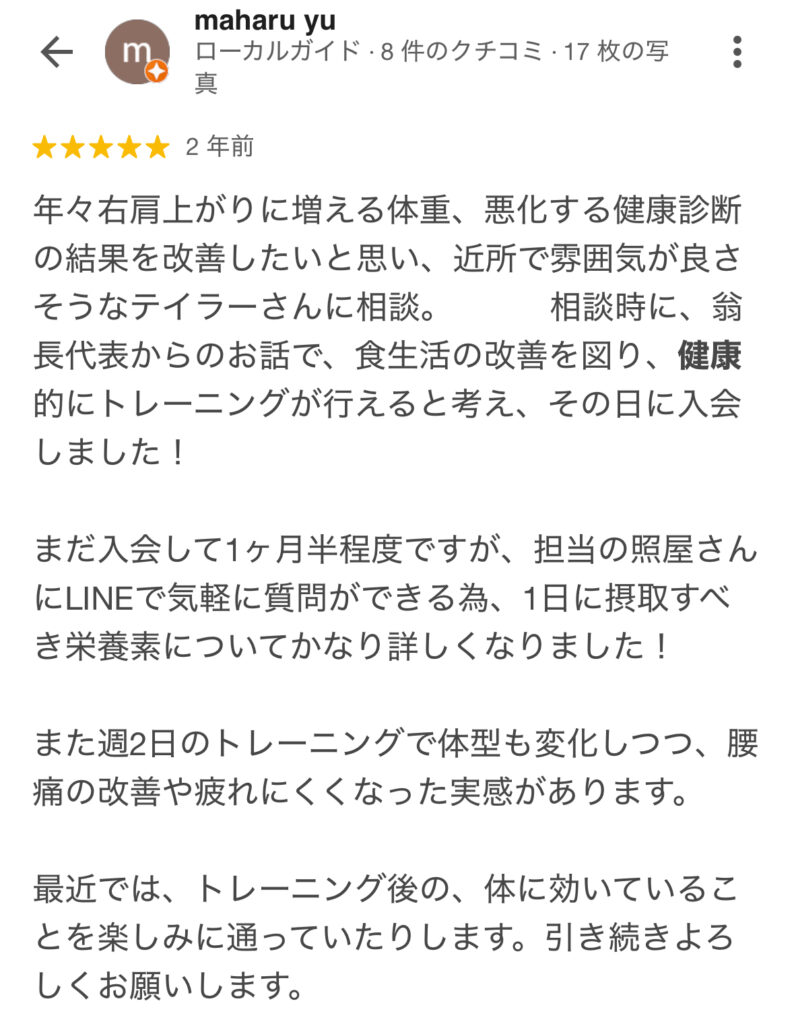Open the three-dot overflow menu
This screenshot has height=1024, width=794.
737,52
